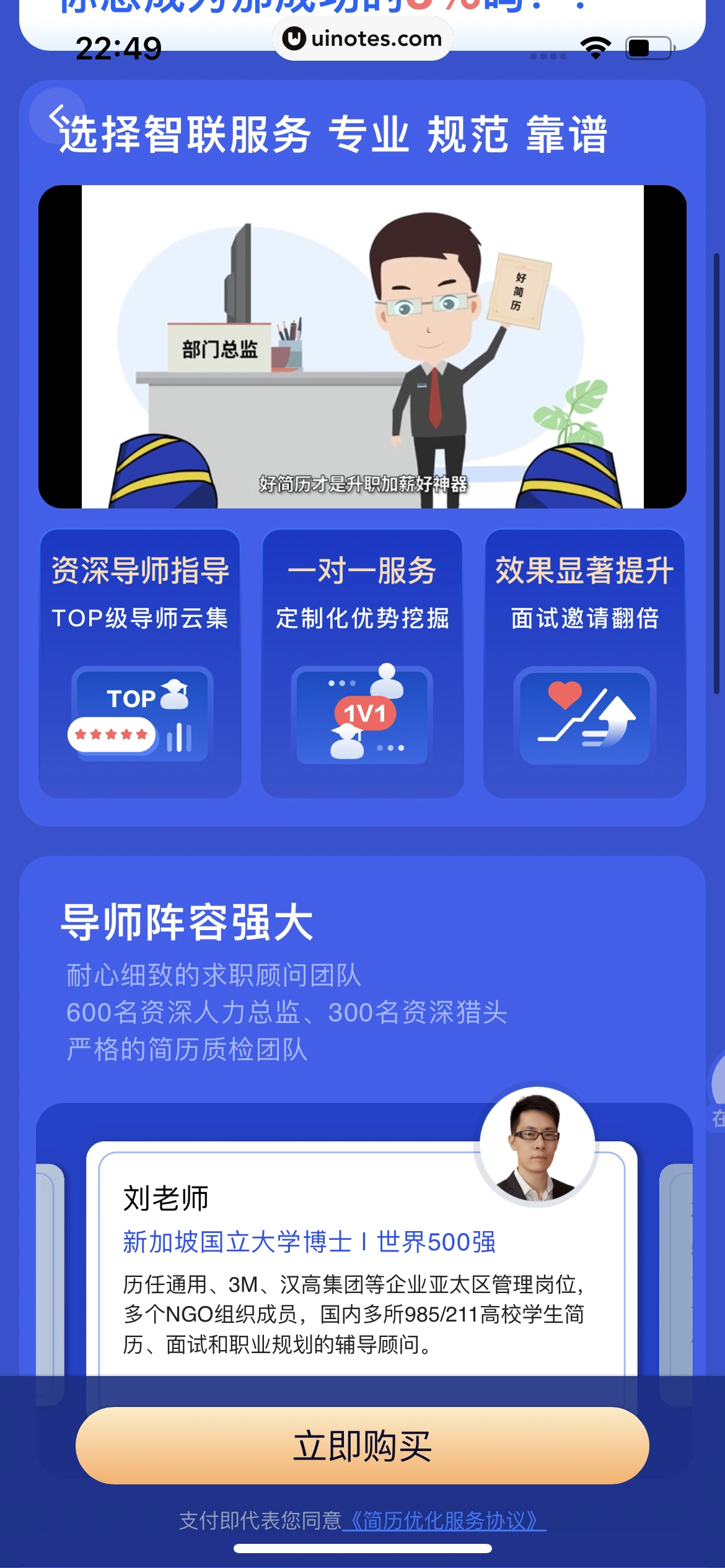Tap the 立即购买 button
The width and height of the screenshot is (725, 1568).
(x=362, y=1445)
